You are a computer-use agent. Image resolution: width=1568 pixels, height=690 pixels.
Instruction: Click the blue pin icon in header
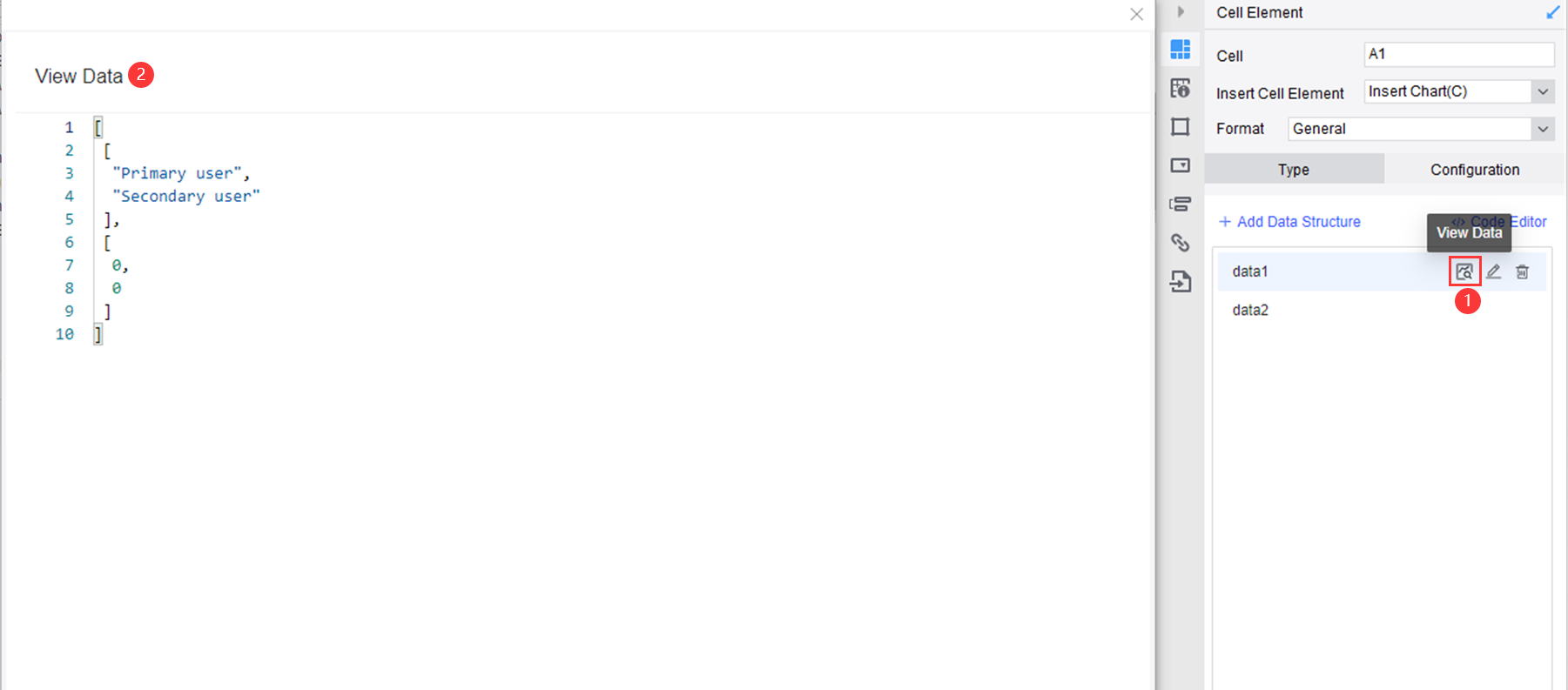click(1552, 12)
